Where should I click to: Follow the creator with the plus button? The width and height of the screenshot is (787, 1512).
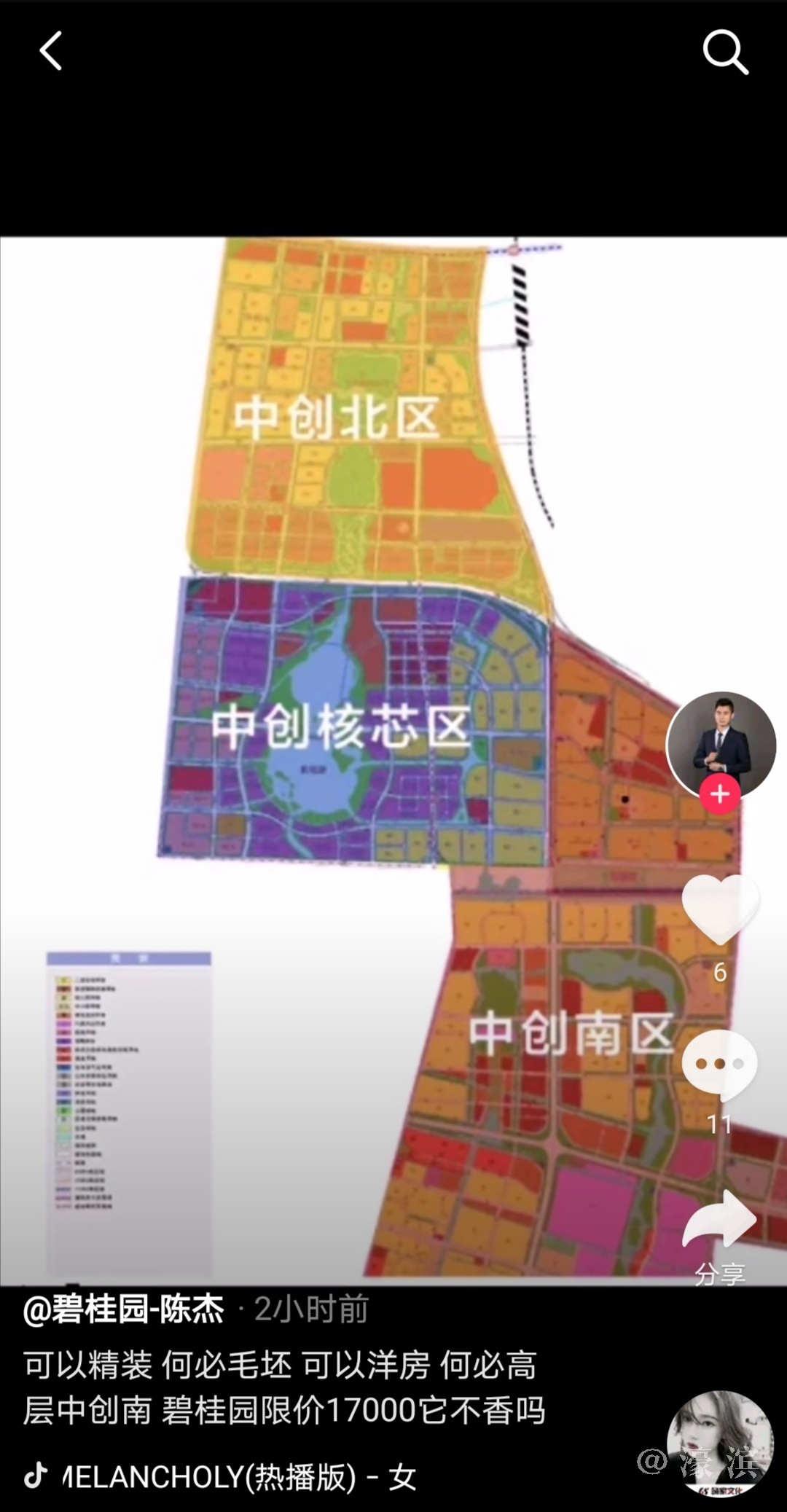pos(720,794)
